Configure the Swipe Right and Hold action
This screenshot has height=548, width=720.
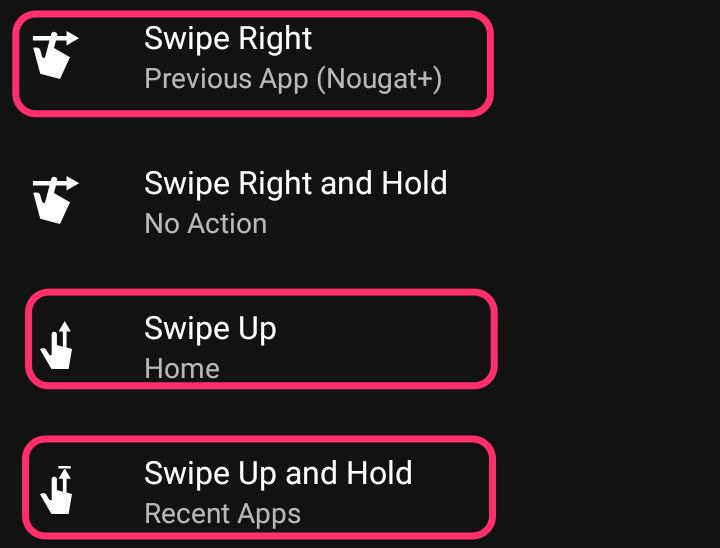tap(295, 202)
